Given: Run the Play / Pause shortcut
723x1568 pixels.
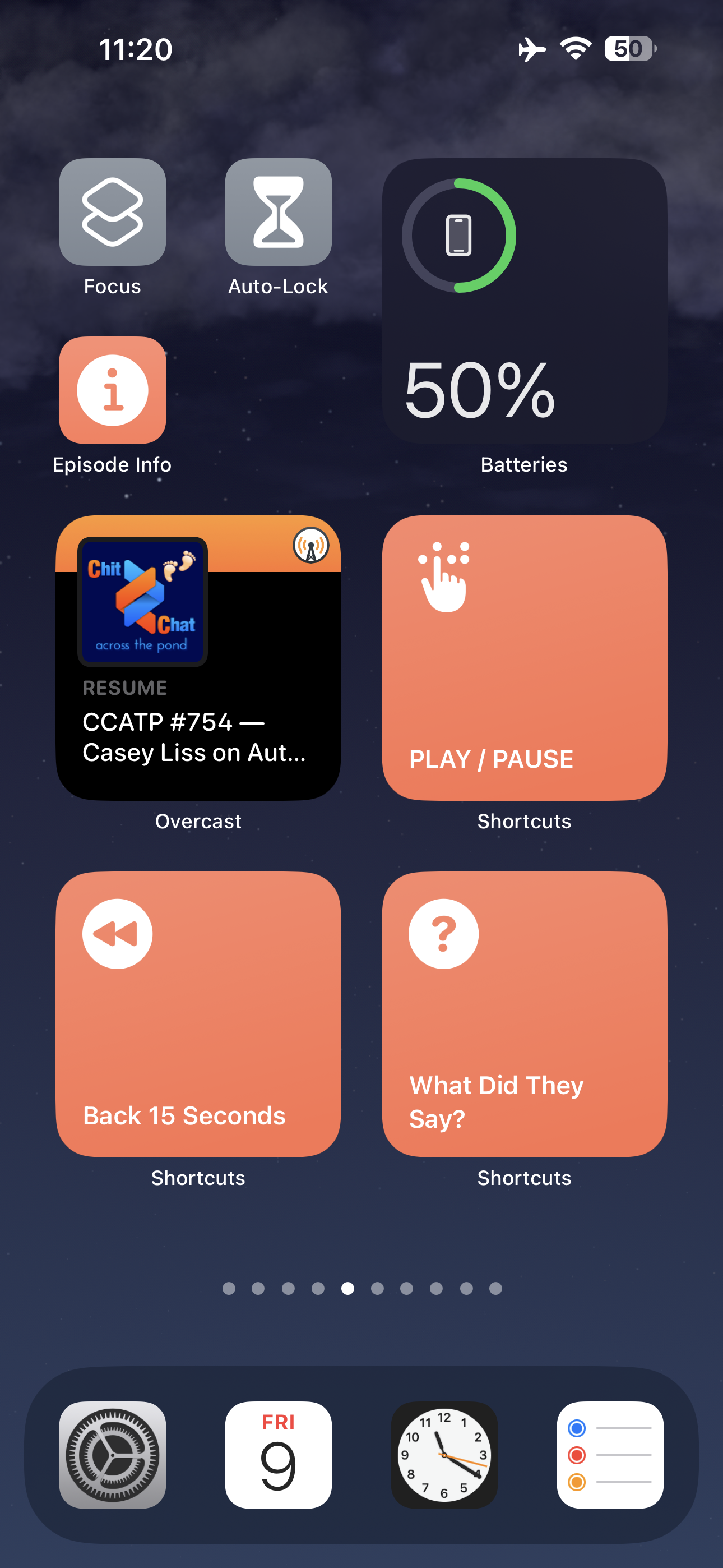Looking at the screenshot, I should click(524, 657).
